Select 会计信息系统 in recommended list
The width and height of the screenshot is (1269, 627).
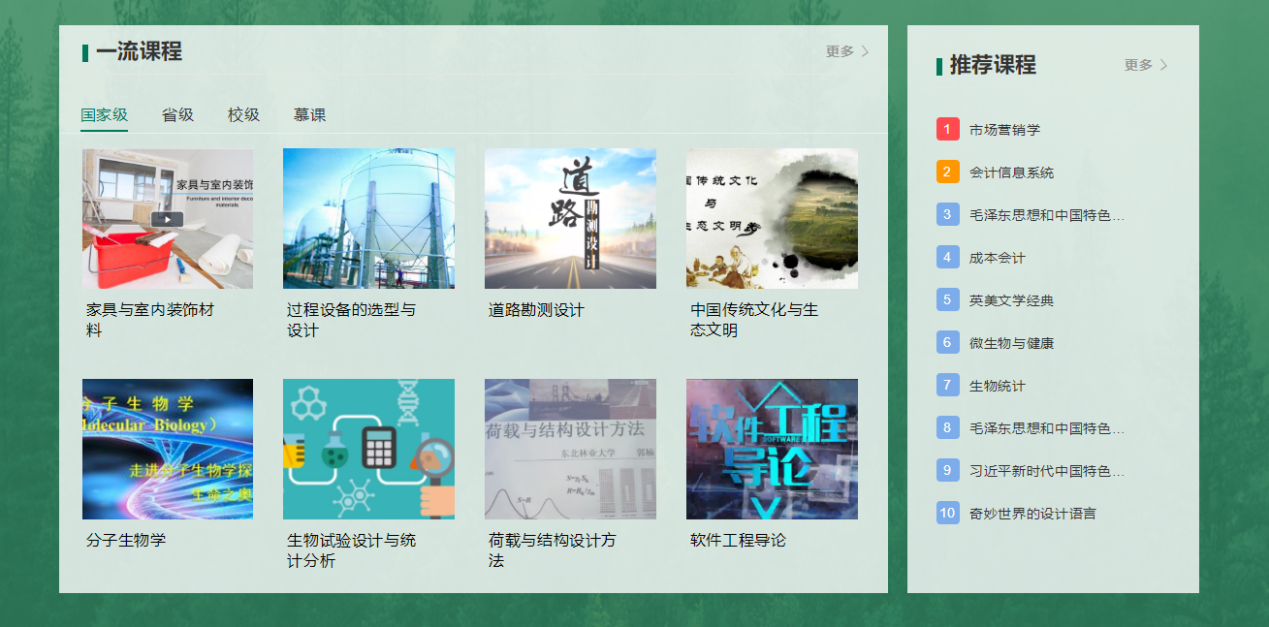[1011, 173]
